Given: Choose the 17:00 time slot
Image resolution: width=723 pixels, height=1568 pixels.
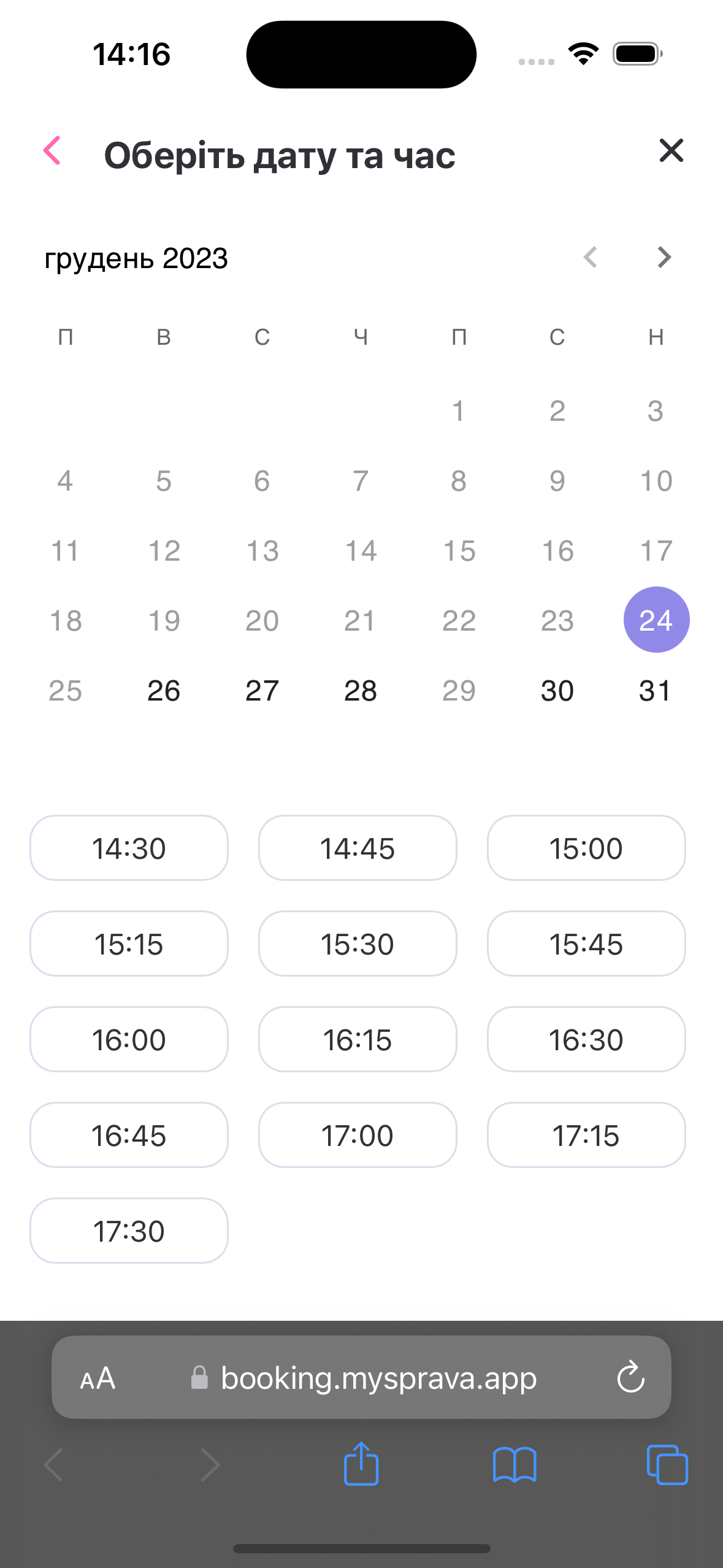Looking at the screenshot, I should [358, 1136].
